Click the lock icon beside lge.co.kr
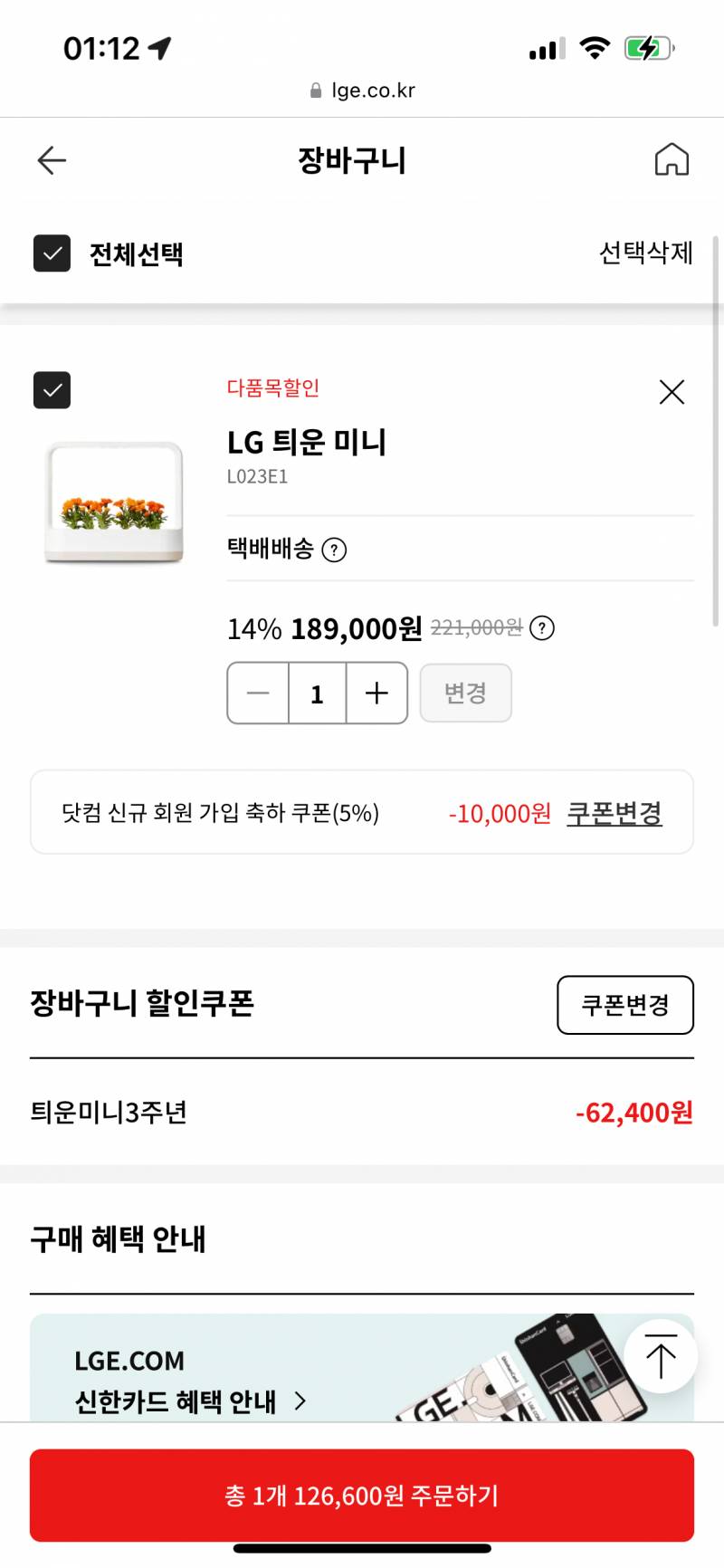Image resolution: width=724 pixels, height=1568 pixels. point(316,90)
